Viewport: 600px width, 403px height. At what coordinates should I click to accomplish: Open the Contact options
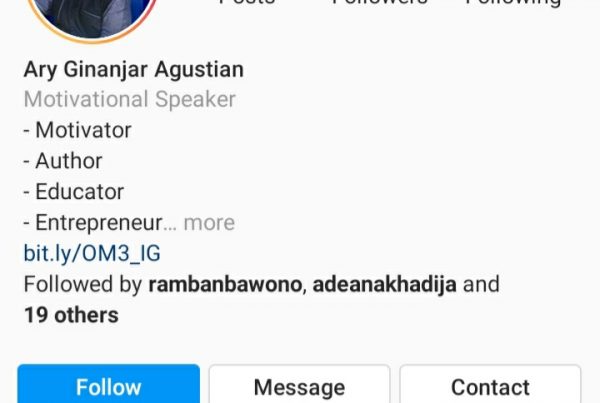(x=490, y=386)
